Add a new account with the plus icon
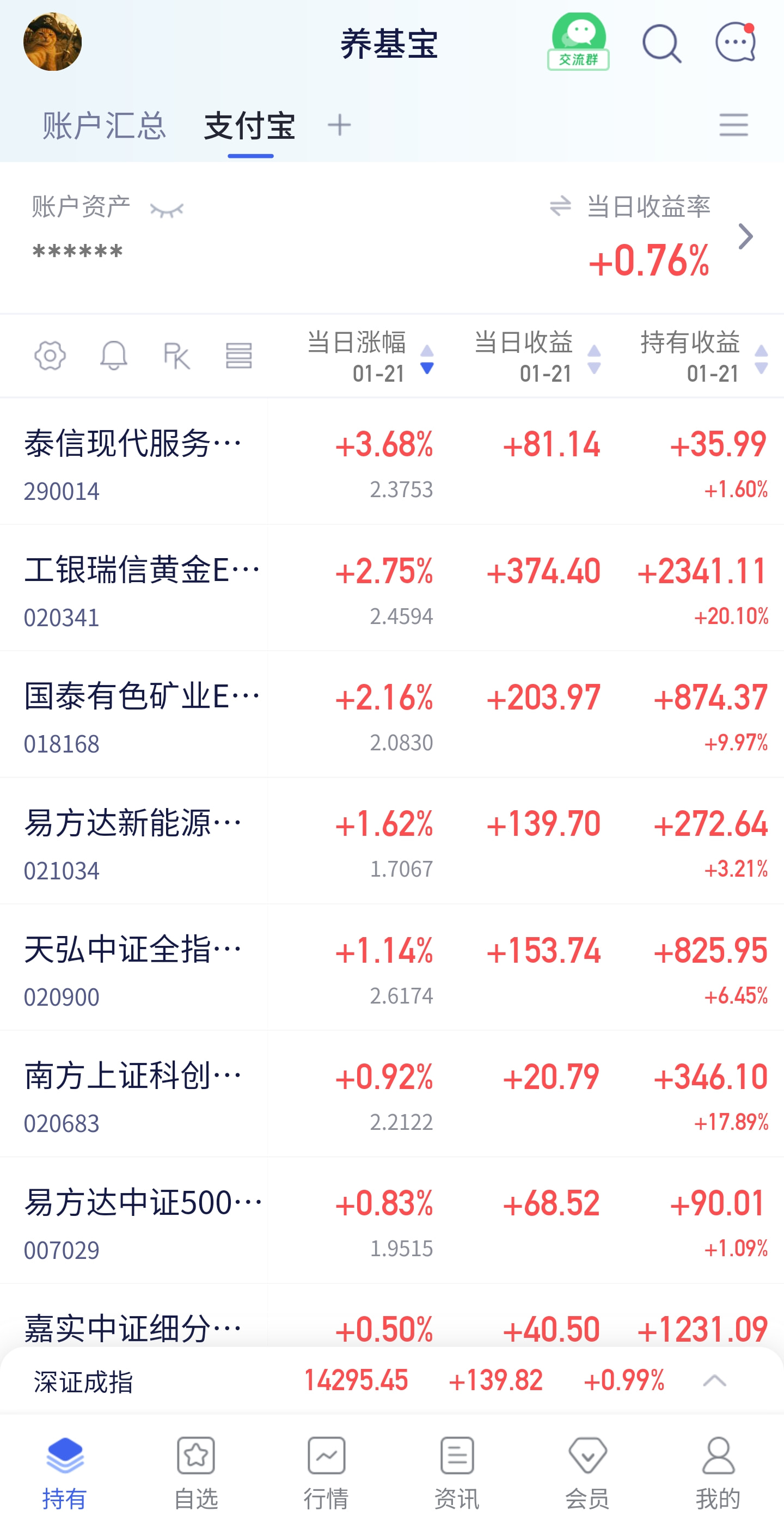This screenshot has height=1529, width=784. tap(340, 125)
